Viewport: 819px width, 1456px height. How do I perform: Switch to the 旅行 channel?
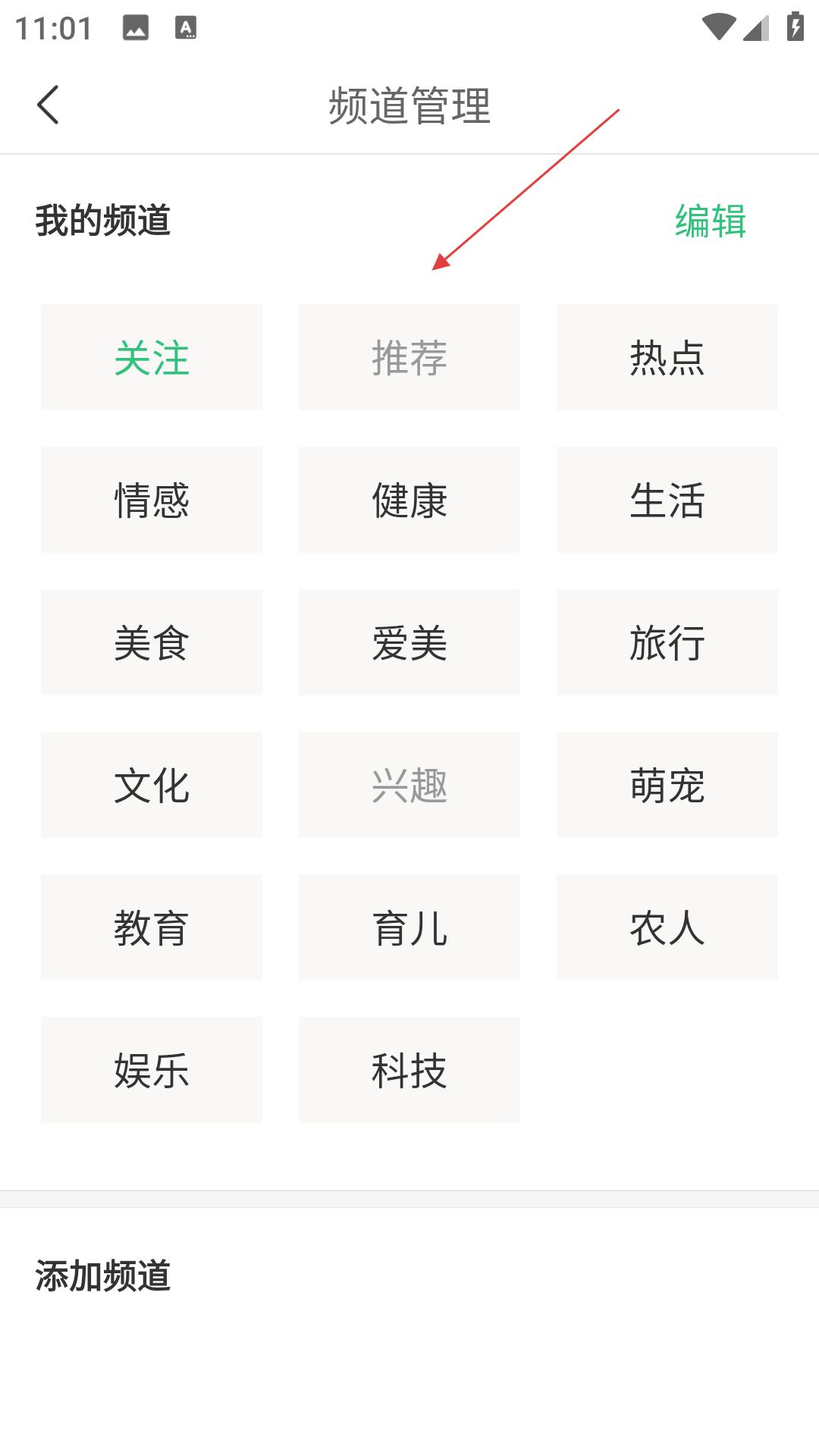click(x=667, y=642)
